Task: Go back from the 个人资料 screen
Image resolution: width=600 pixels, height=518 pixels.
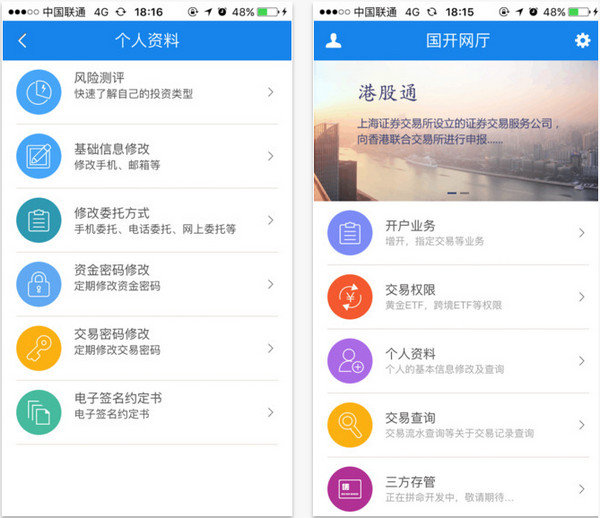Action: coord(23,41)
